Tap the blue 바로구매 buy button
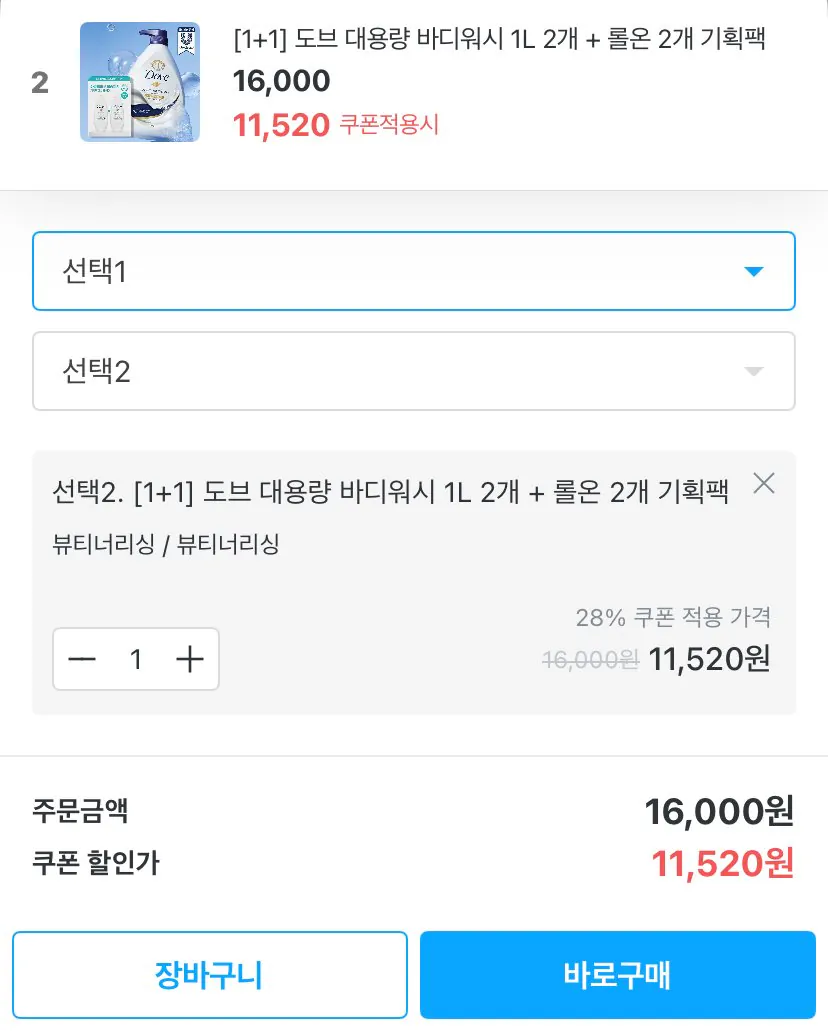828x1031 pixels. click(617, 974)
